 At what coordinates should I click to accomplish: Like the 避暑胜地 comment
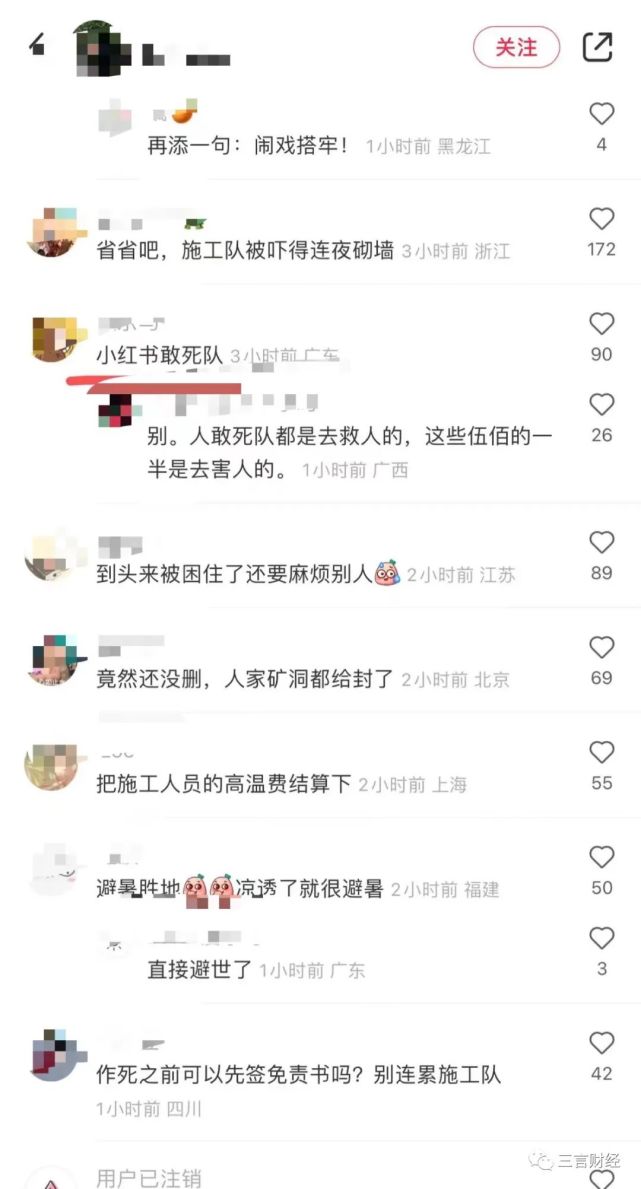point(601,857)
